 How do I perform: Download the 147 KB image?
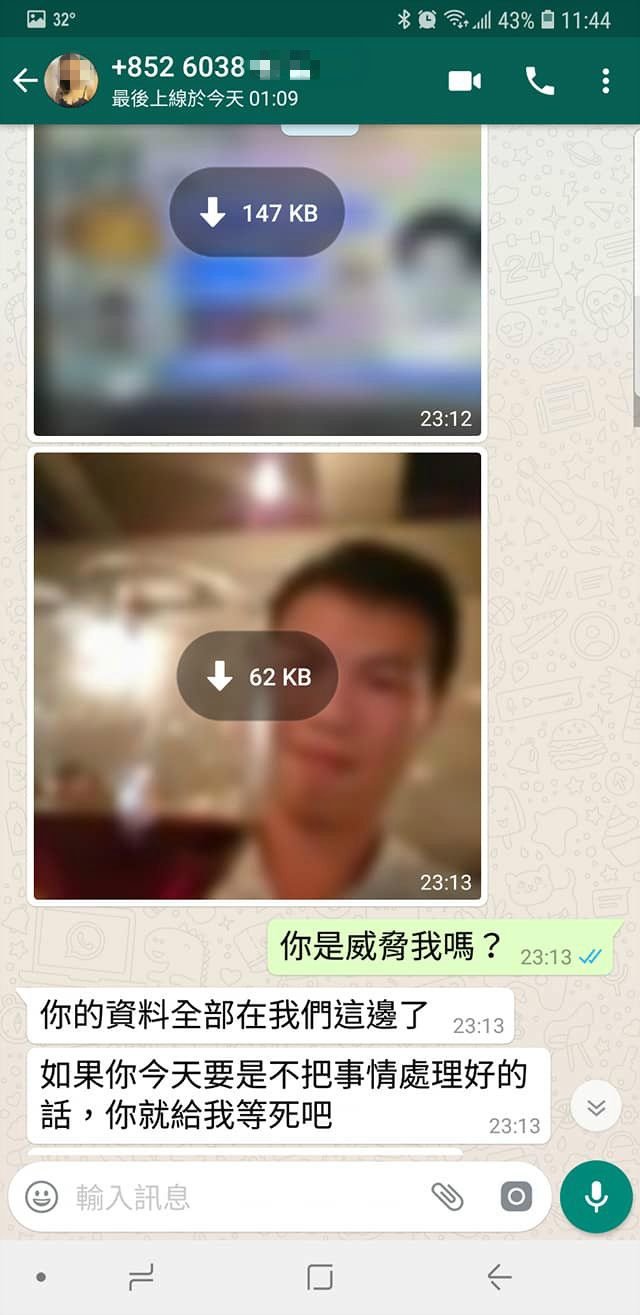258,212
